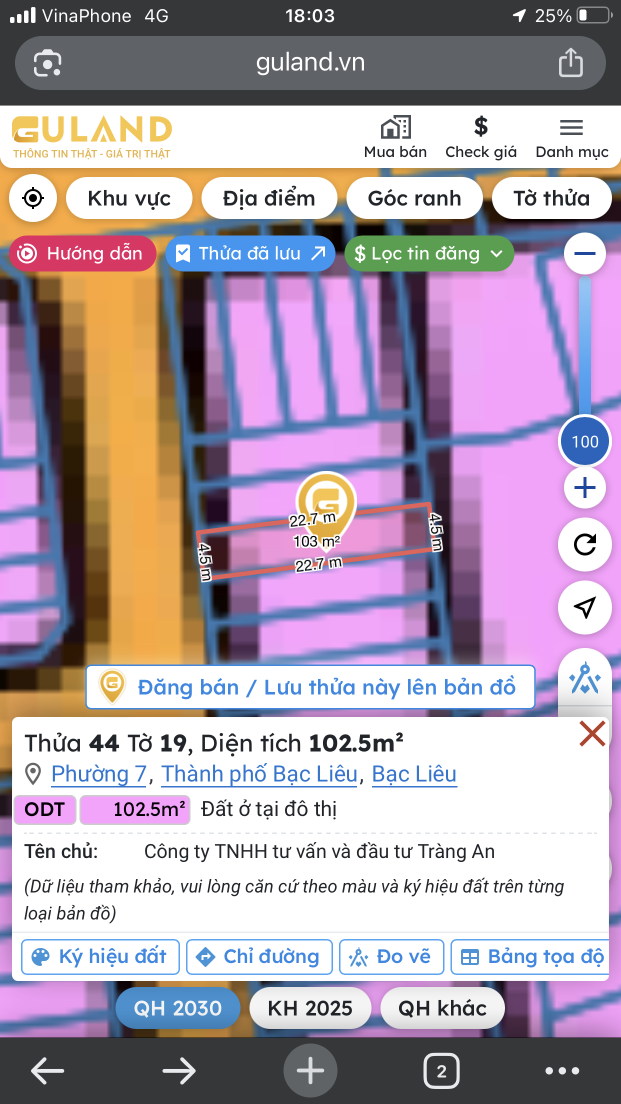Open Check giá price tool
Viewport: 621px width, 1104px height.
point(481,137)
